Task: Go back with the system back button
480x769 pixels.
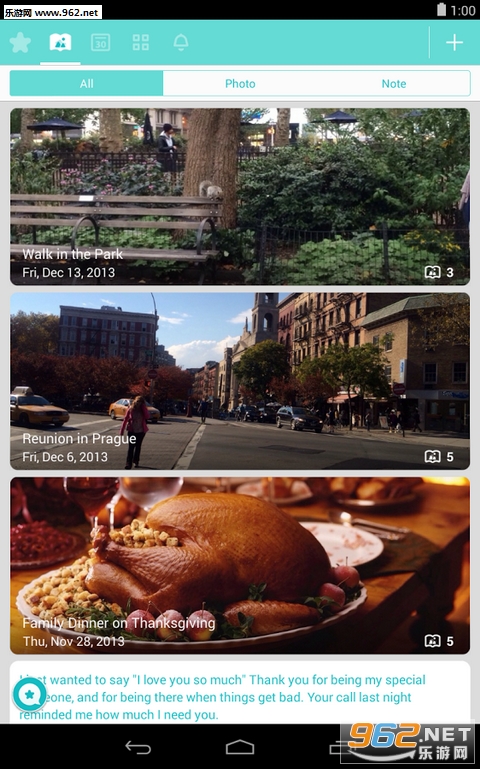Action: [138, 747]
